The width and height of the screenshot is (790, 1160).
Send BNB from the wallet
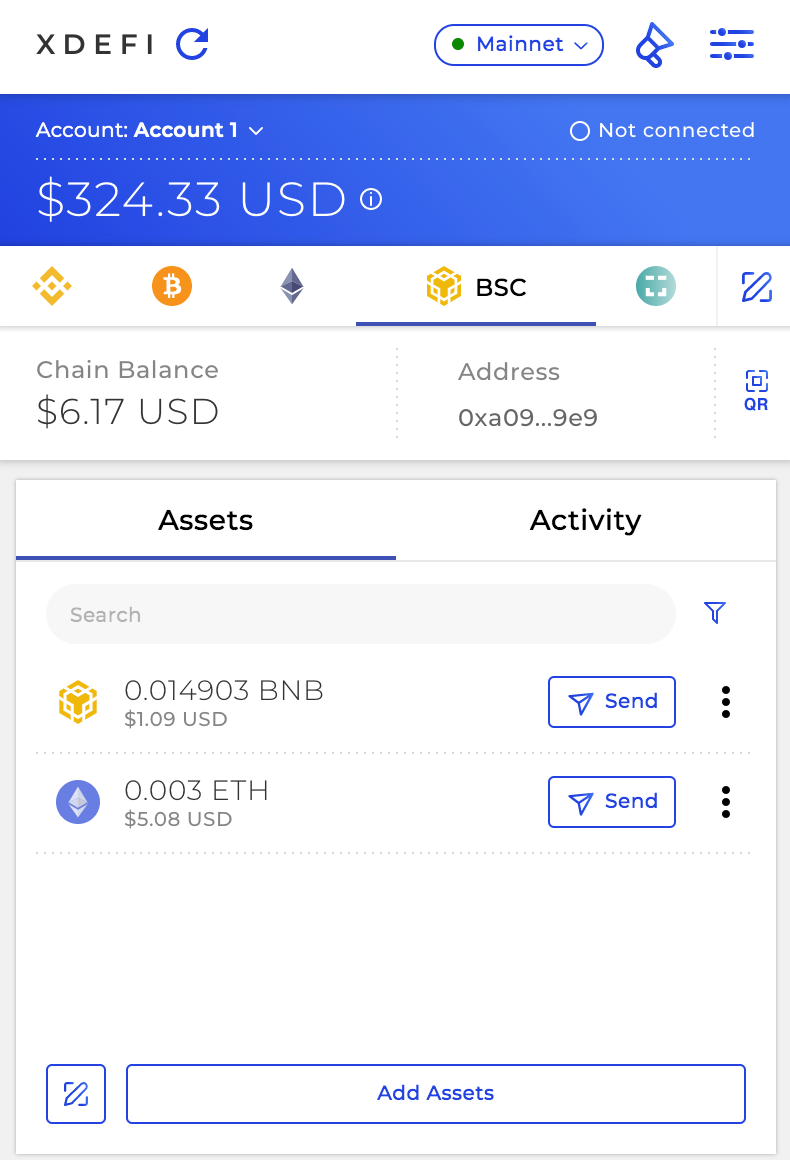tap(611, 702)
